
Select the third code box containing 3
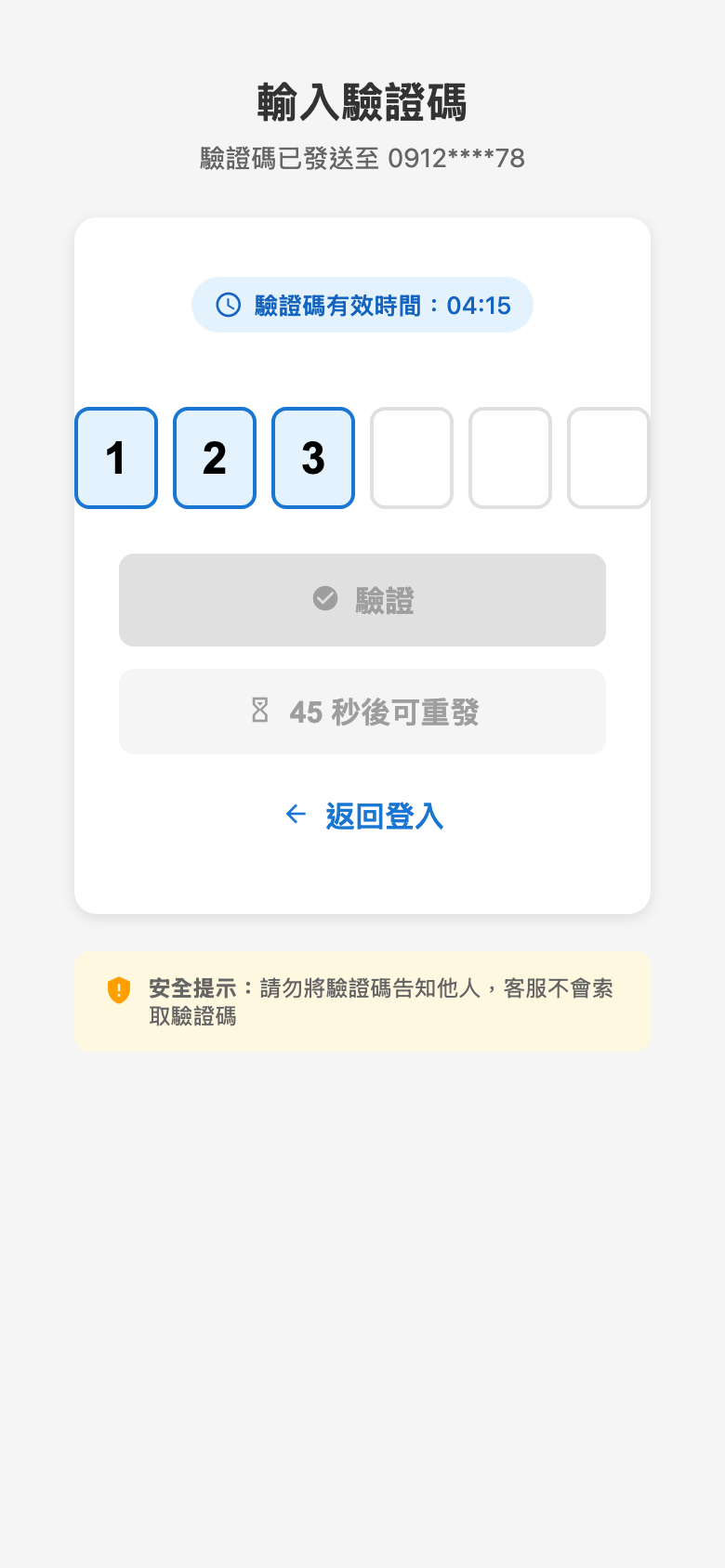(x=313, y=457)
